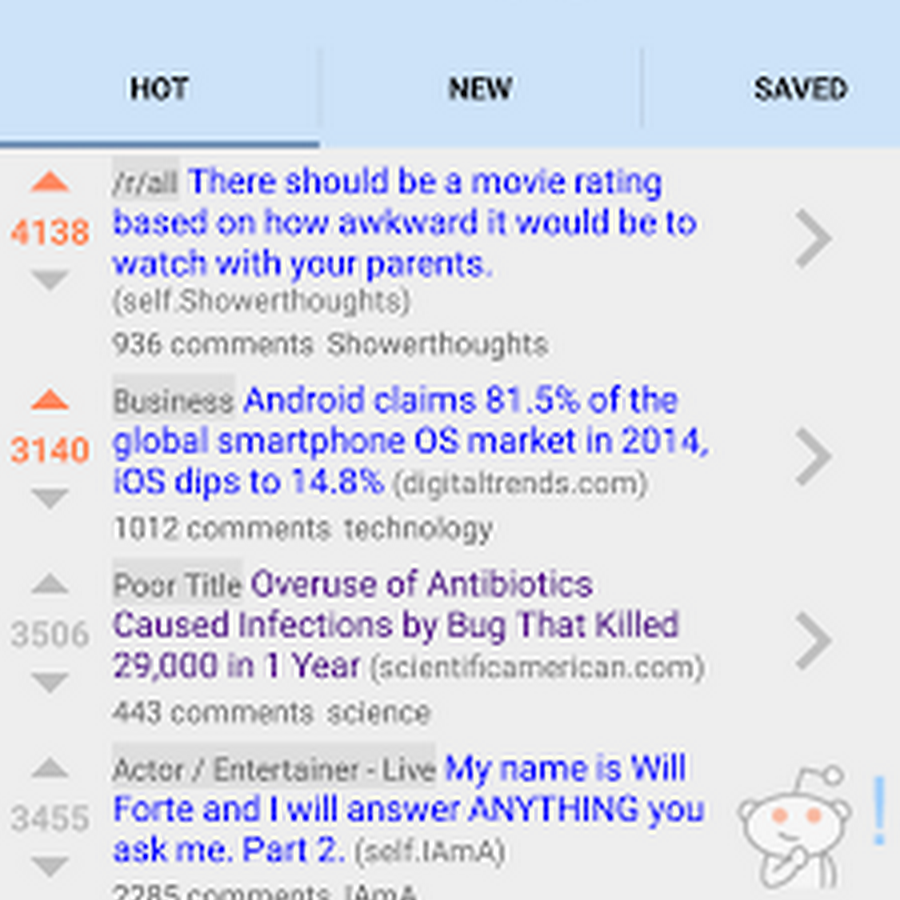This screenshot has height=900, width=900.
Task: Open the Android smartphone OS market article
Action: (x=410, y=441)
